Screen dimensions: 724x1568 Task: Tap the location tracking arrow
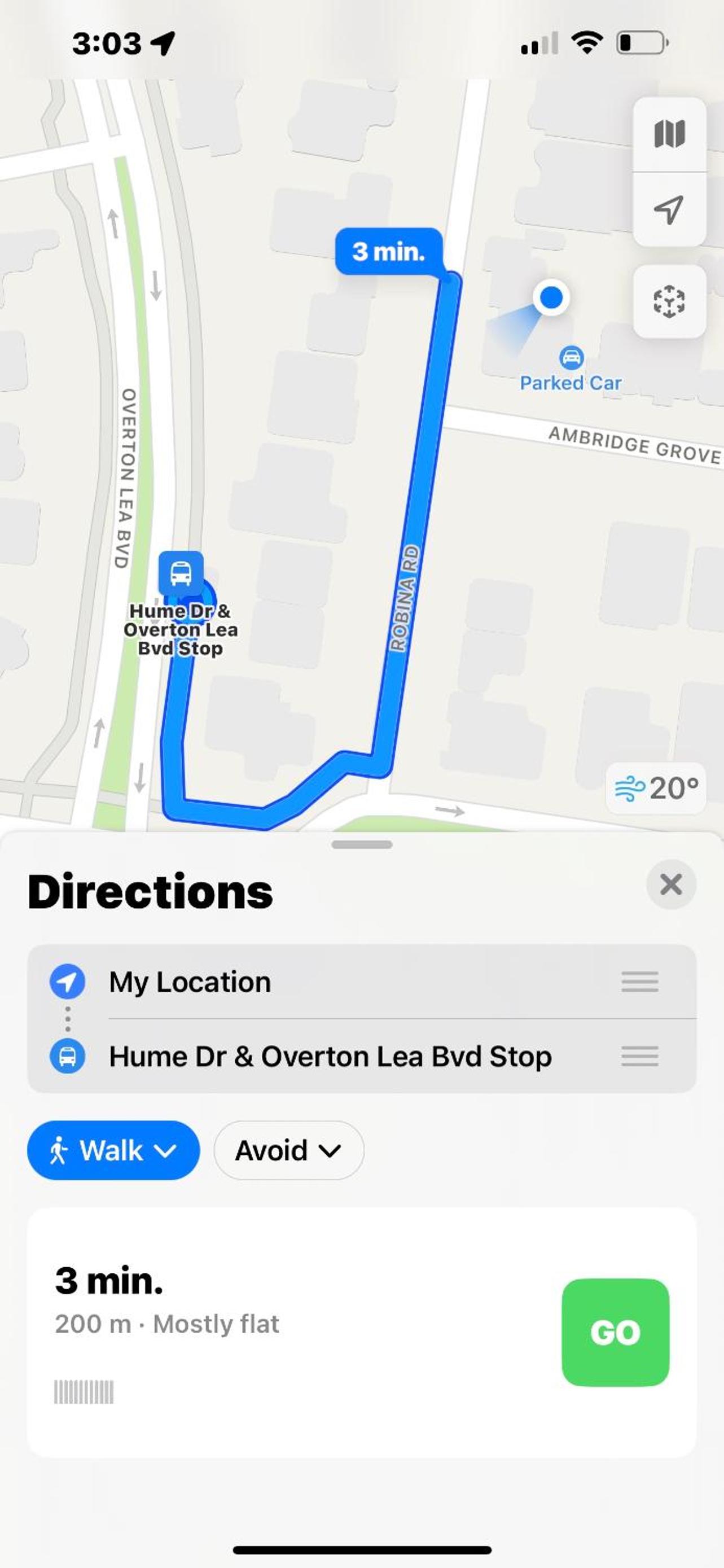(669, 210)
